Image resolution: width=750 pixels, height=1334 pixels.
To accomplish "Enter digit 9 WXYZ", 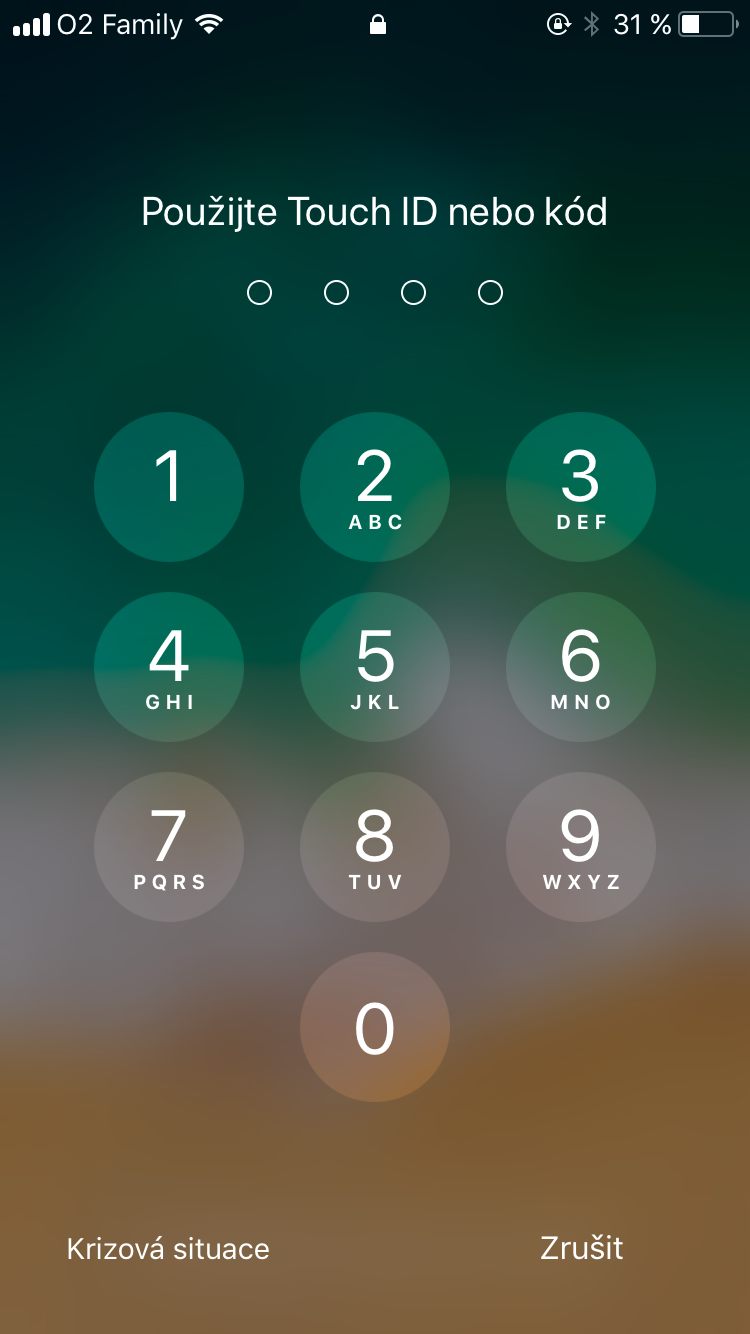I will pyautogui.click(x=581, y=847).
